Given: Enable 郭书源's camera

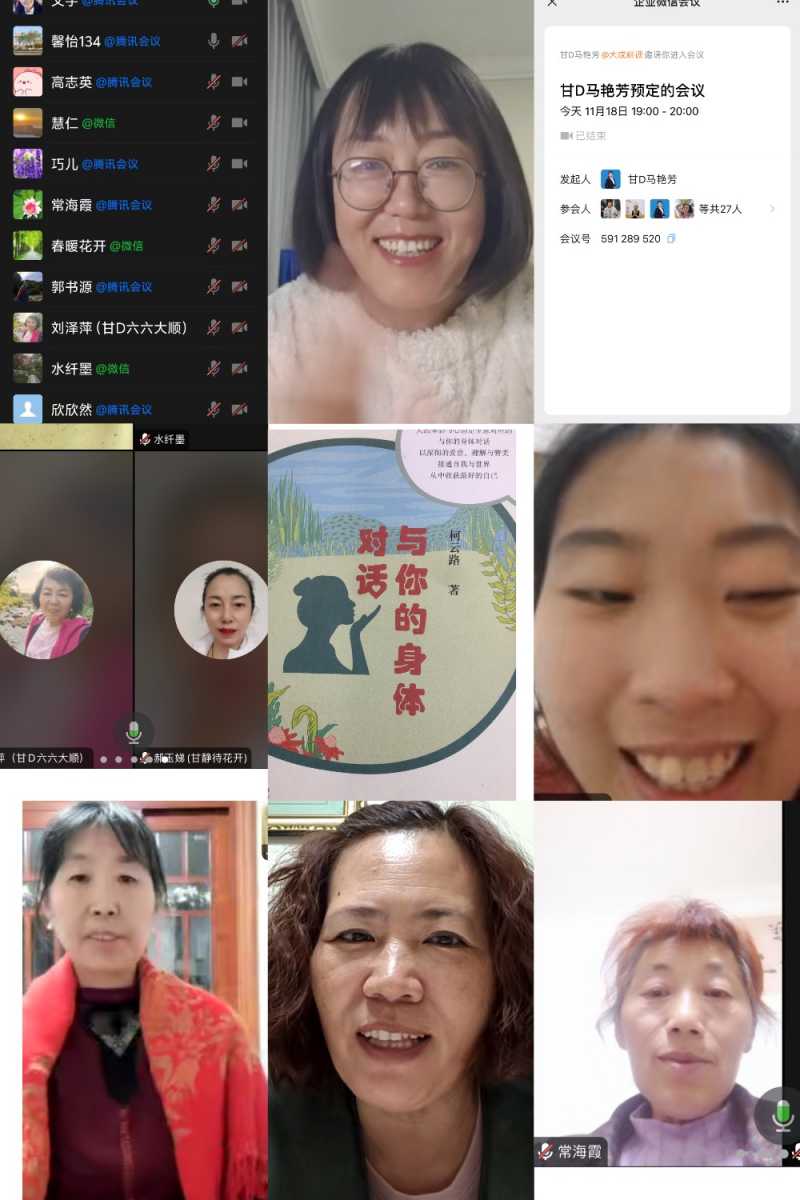Looking at the screenshot, I should (240, 285).
